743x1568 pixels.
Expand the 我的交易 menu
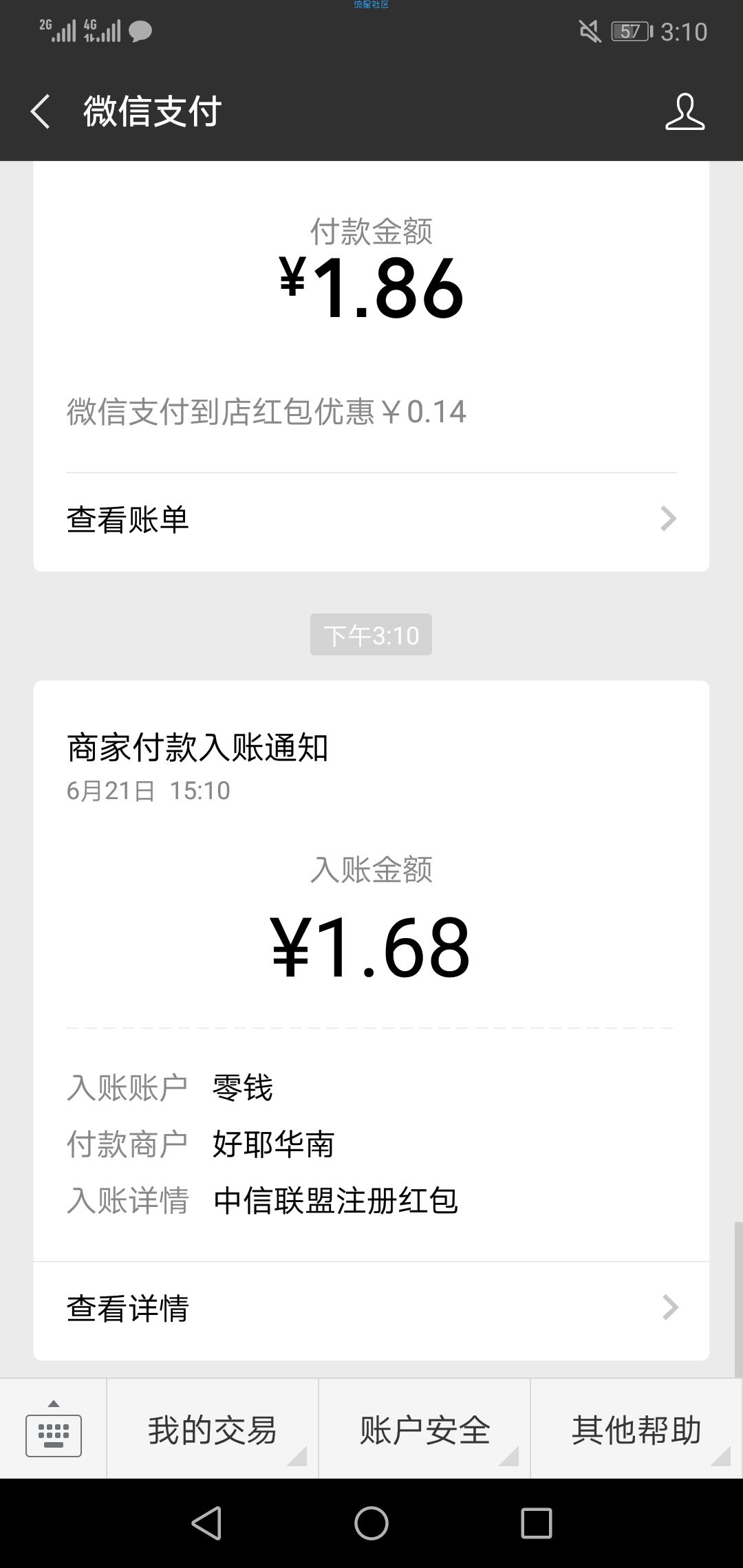pyautogui.click(x=213, y=1429)
